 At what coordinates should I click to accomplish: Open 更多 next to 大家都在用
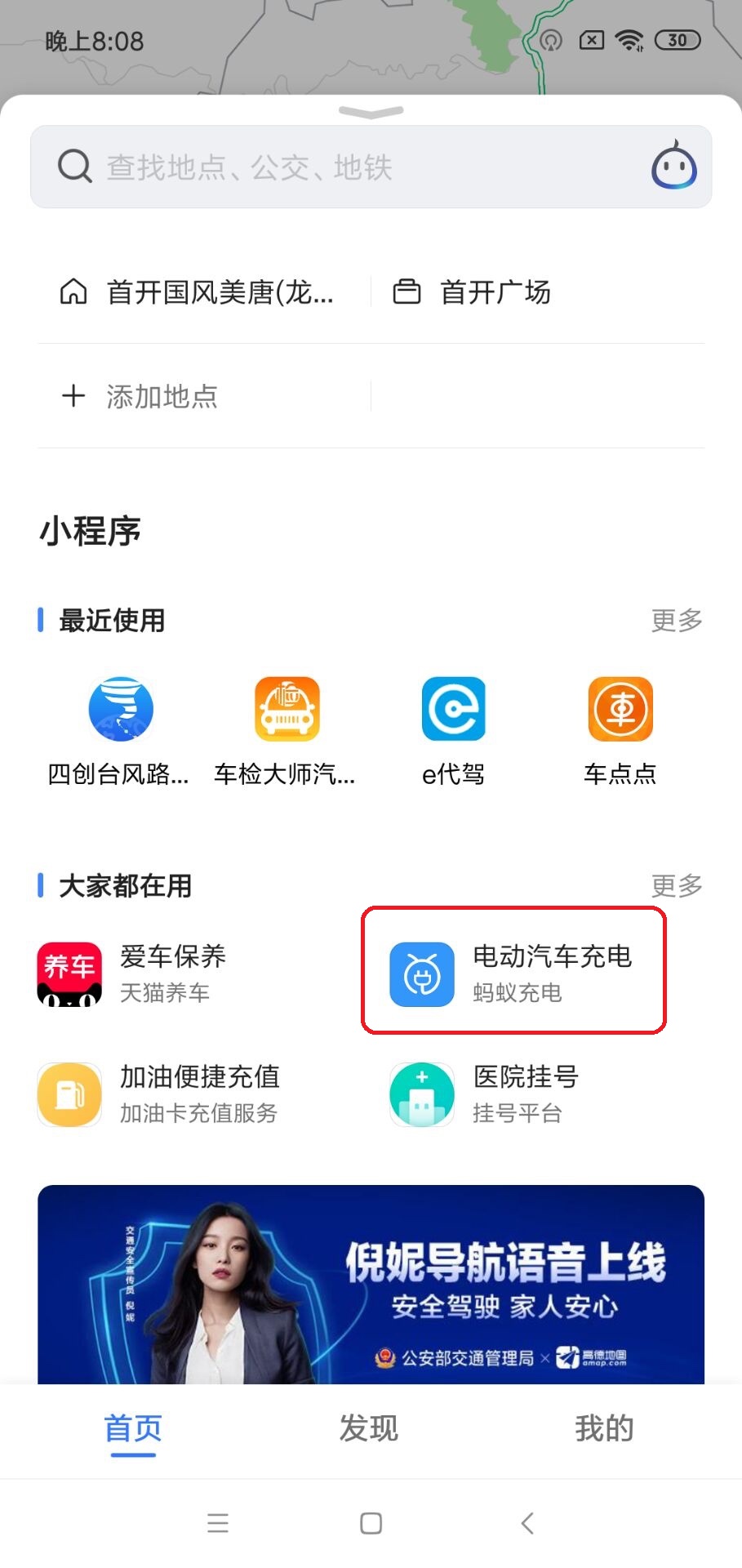click(x=677, y=885)
